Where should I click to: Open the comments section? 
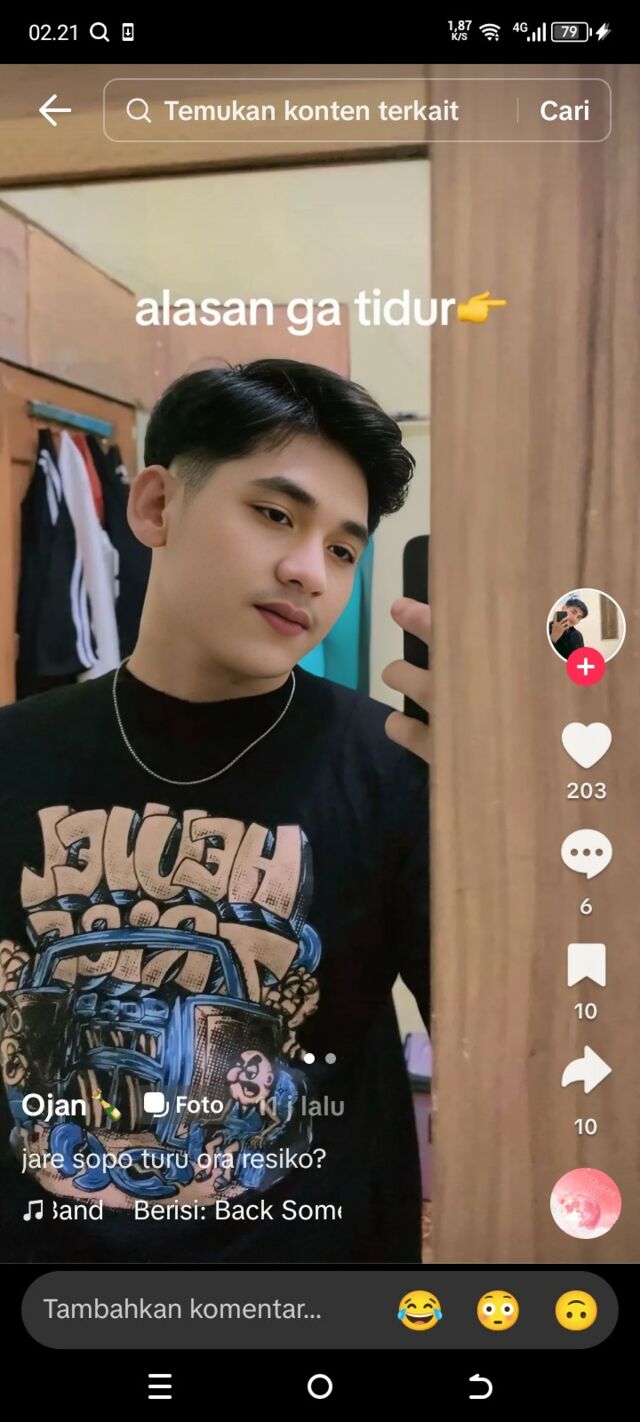(586, 854)
